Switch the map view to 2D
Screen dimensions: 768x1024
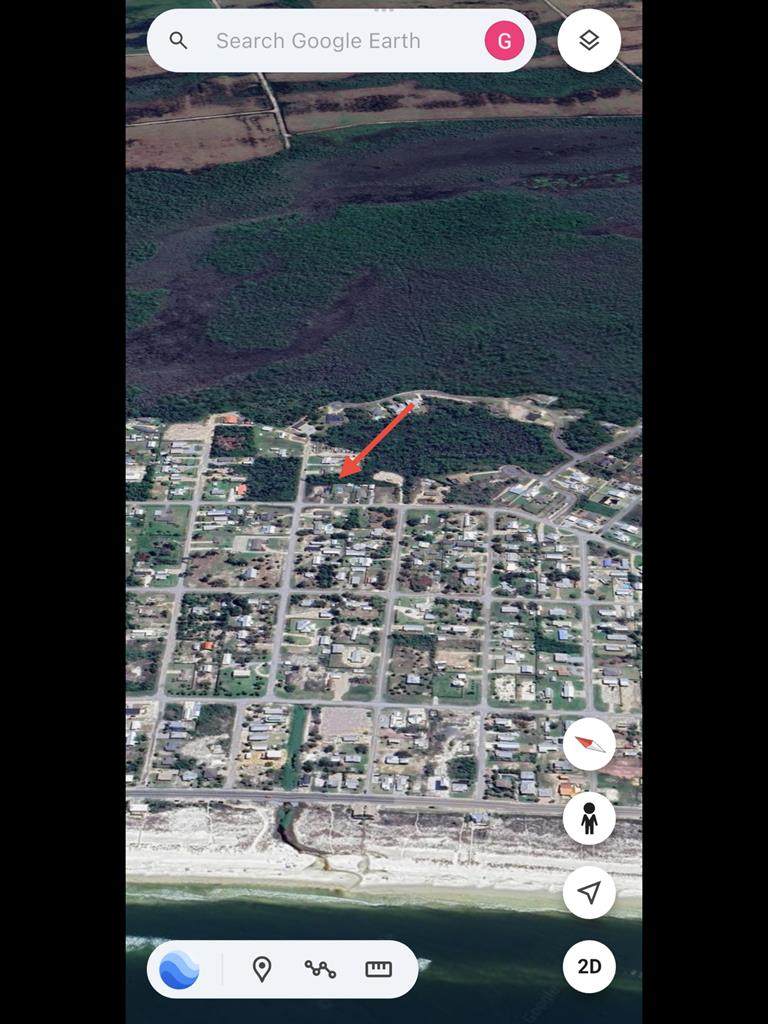(589, 966)
